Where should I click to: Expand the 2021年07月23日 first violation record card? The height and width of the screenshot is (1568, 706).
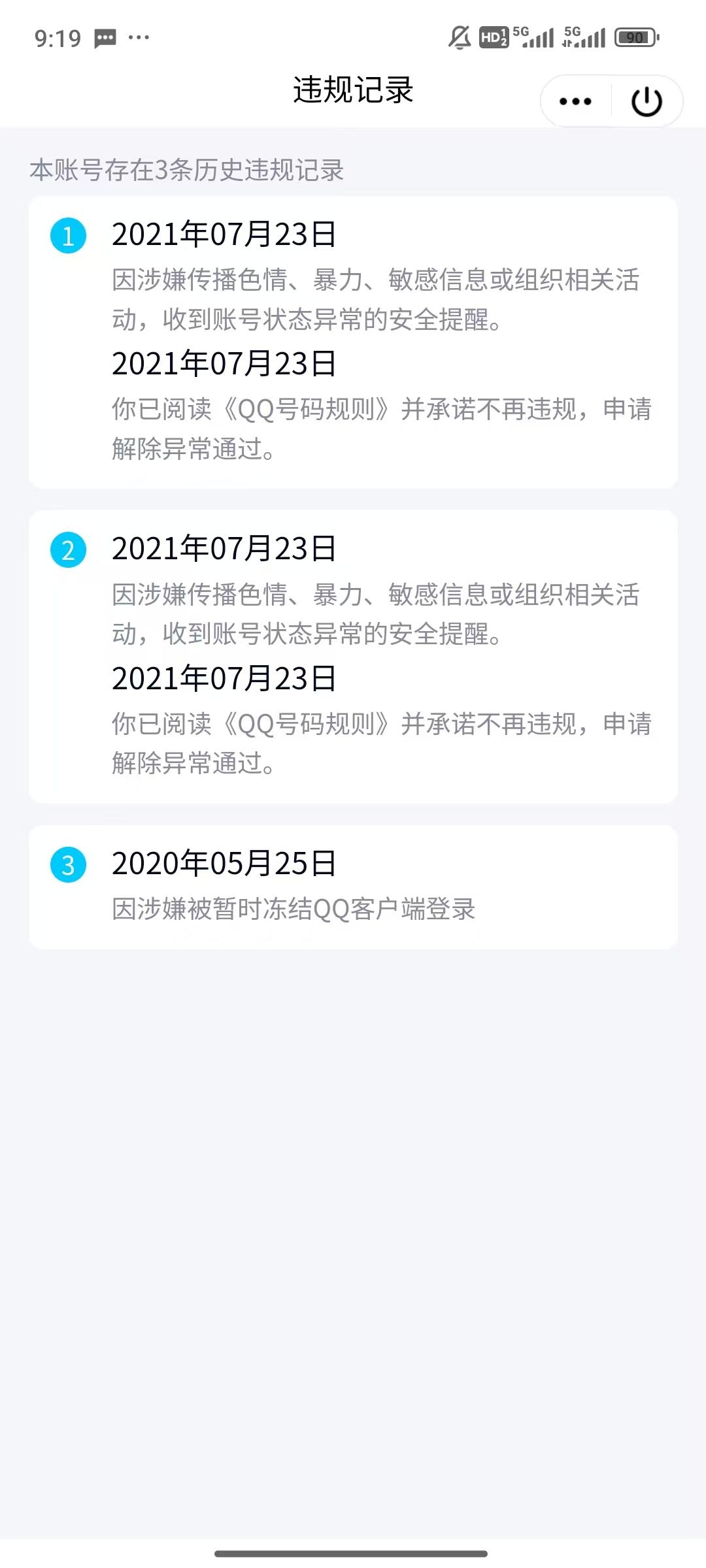tap(353, 340)
